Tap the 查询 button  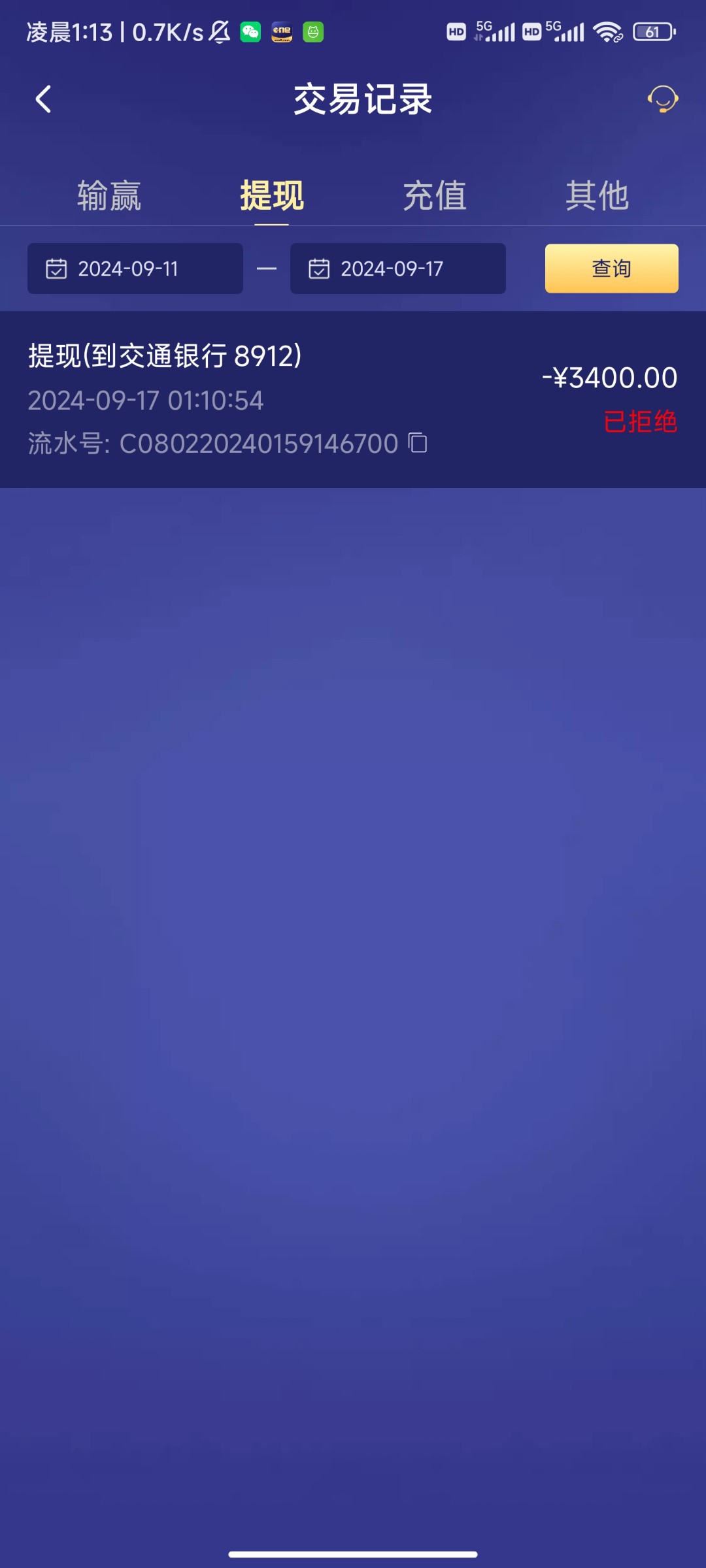[x=611, y=269]
